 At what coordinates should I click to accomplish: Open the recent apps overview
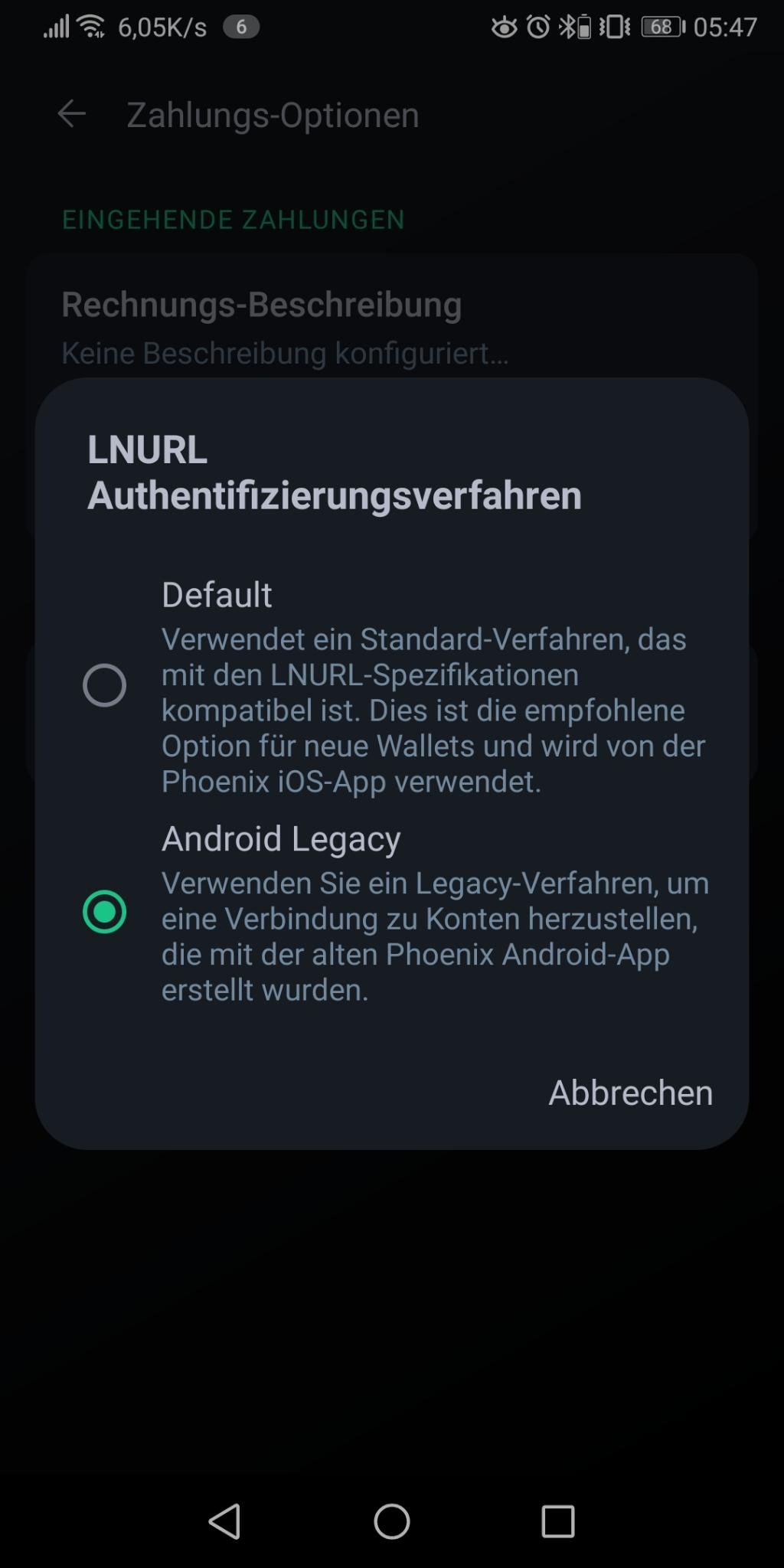558,1521
